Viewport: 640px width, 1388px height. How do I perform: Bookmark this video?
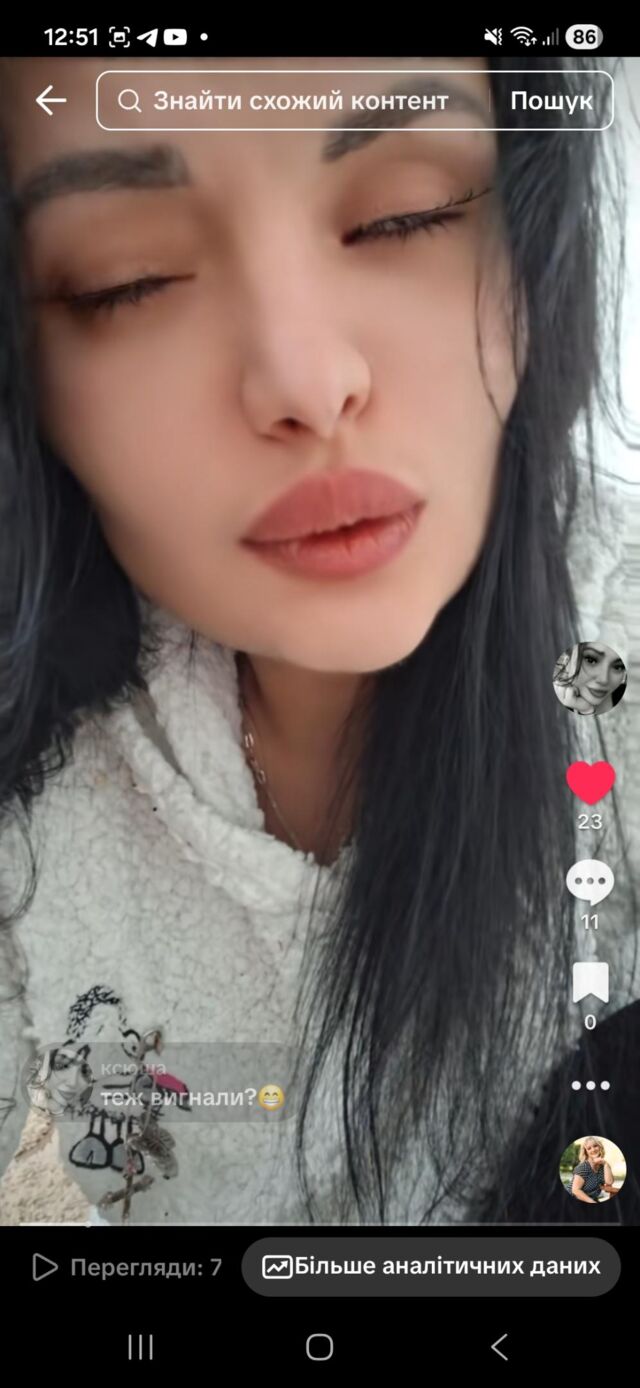[590, 984]
